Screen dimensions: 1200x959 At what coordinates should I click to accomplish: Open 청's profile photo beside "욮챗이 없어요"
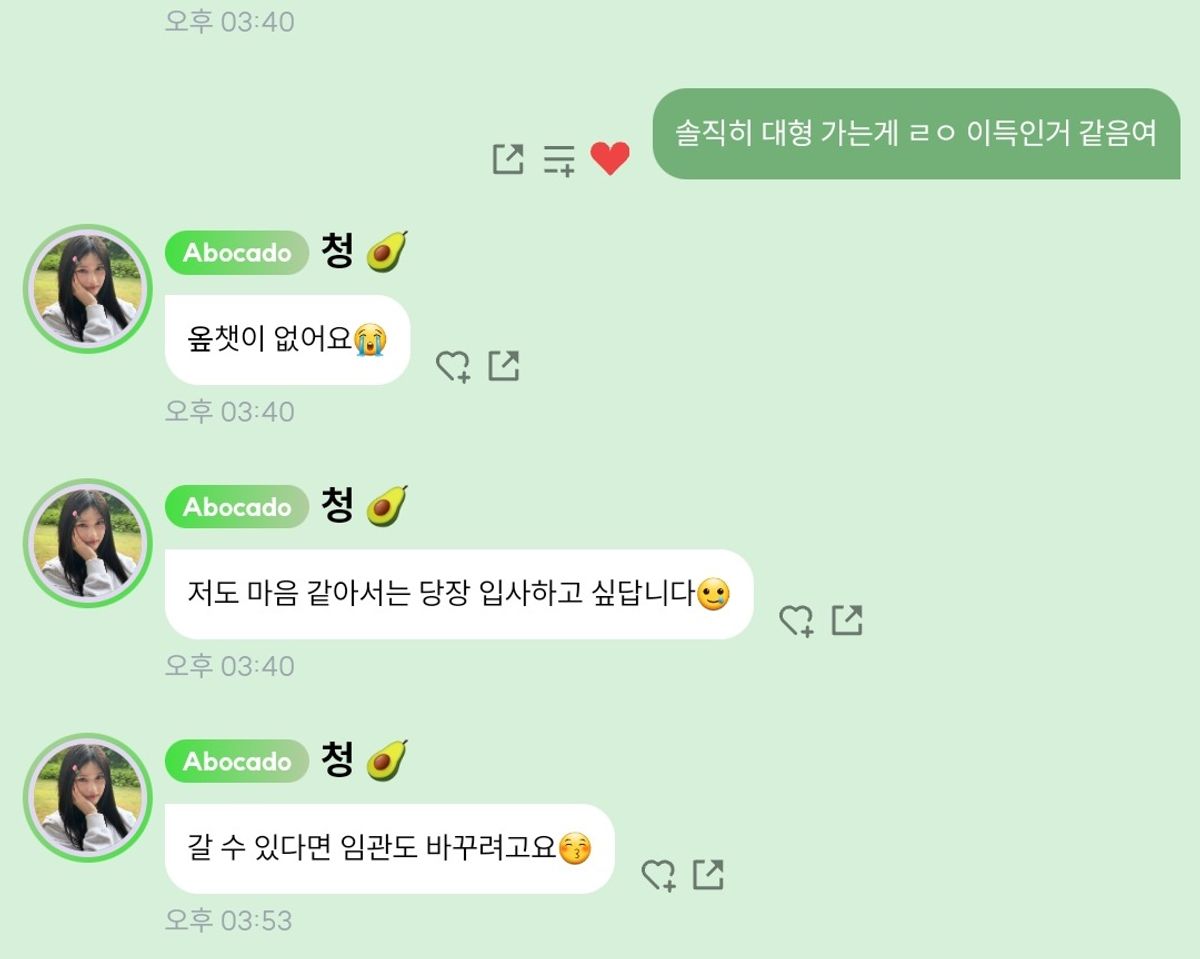(87, 289)
